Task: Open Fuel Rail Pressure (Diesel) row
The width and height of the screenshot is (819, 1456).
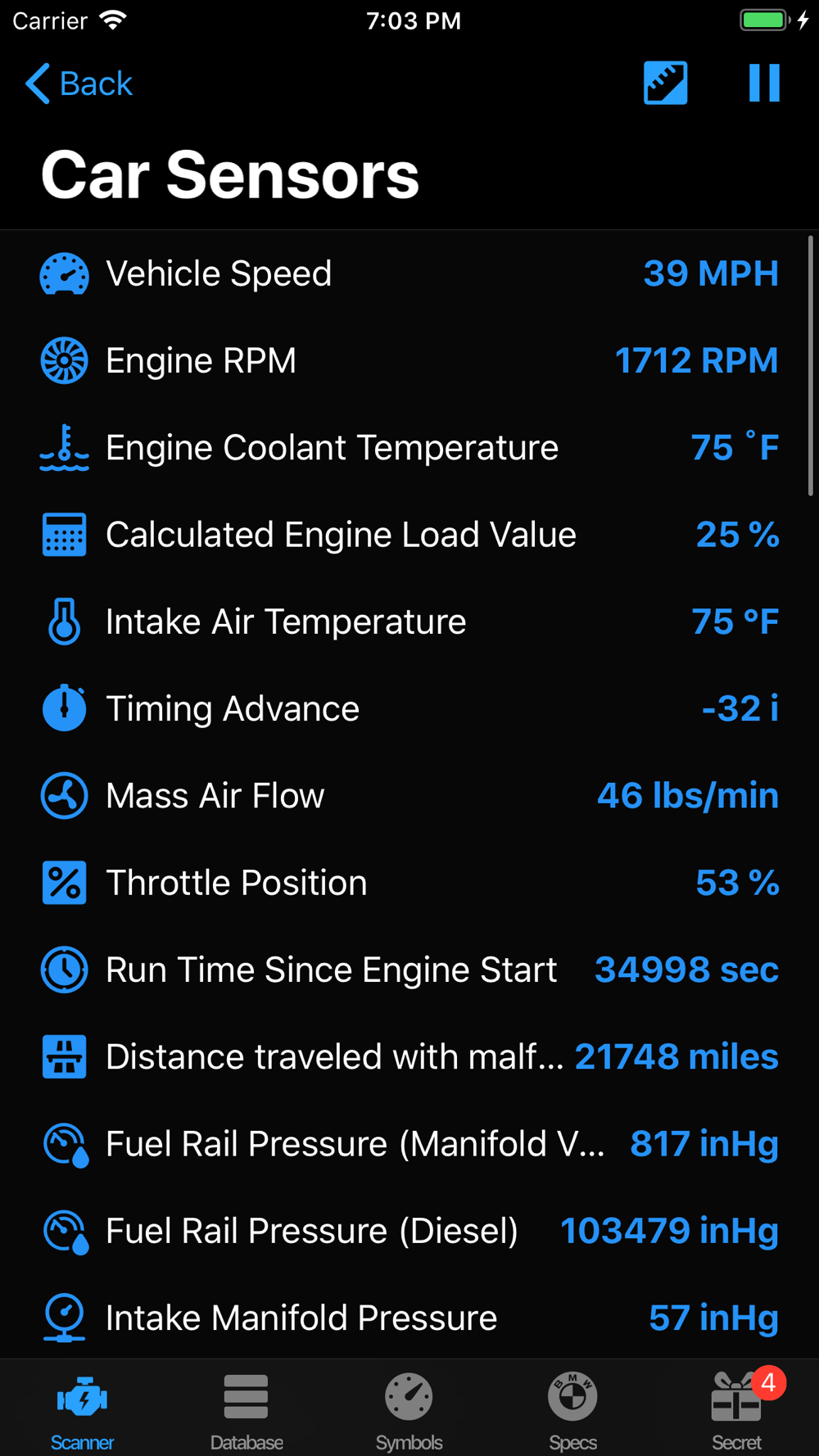Action: [409, 1231]
